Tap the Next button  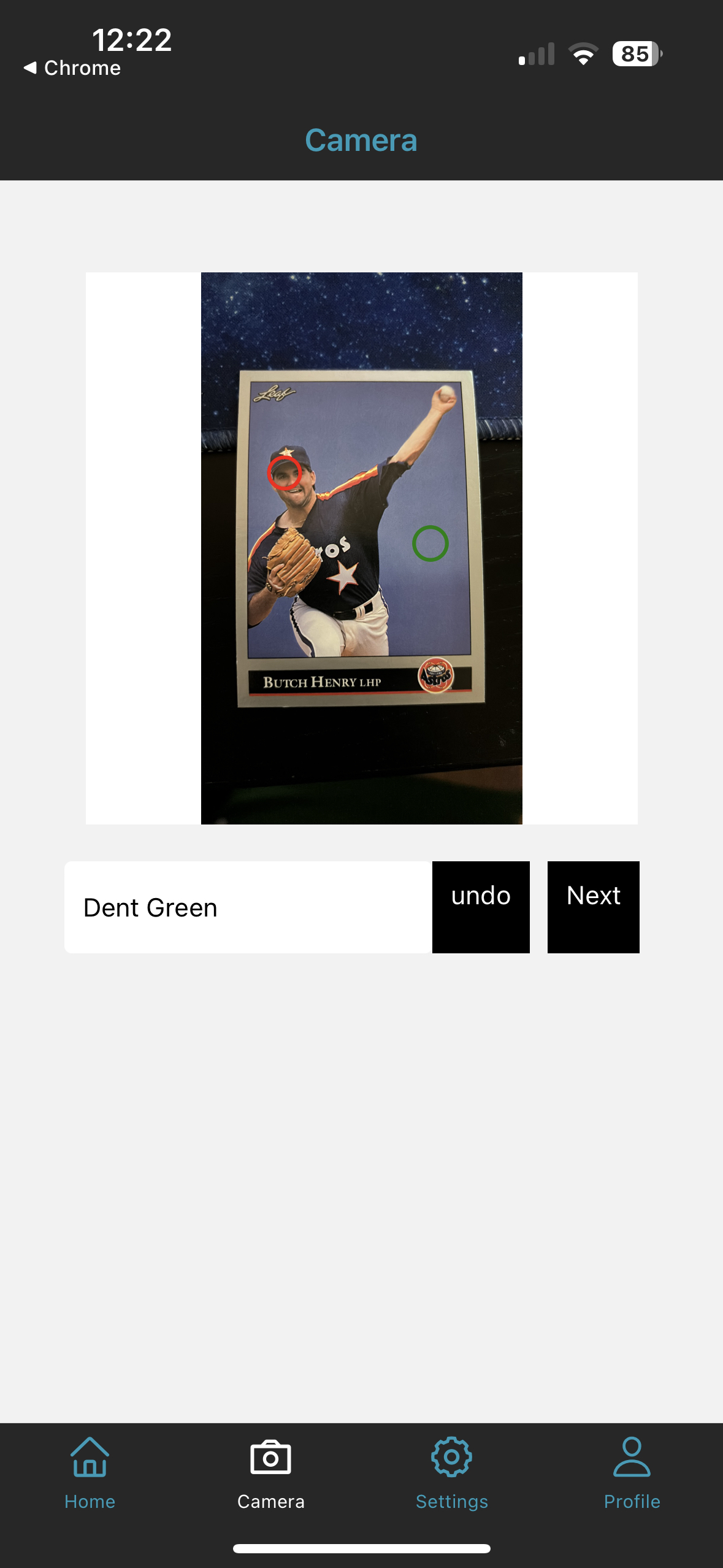point(593,907)
